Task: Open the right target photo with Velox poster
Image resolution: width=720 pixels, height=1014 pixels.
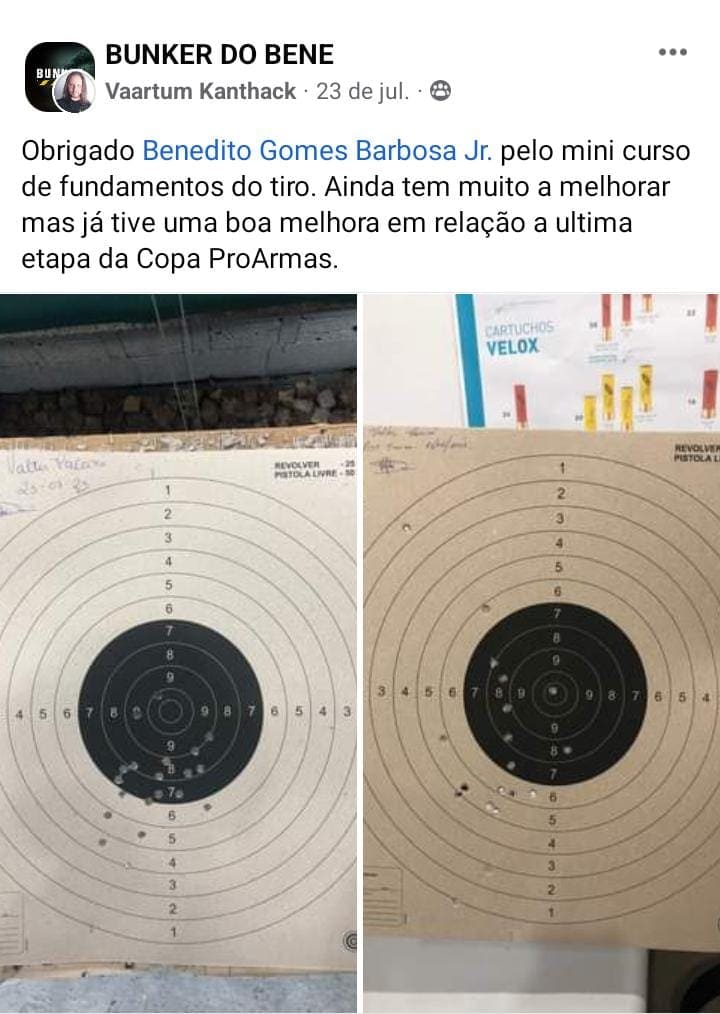Action: (541, 650)
